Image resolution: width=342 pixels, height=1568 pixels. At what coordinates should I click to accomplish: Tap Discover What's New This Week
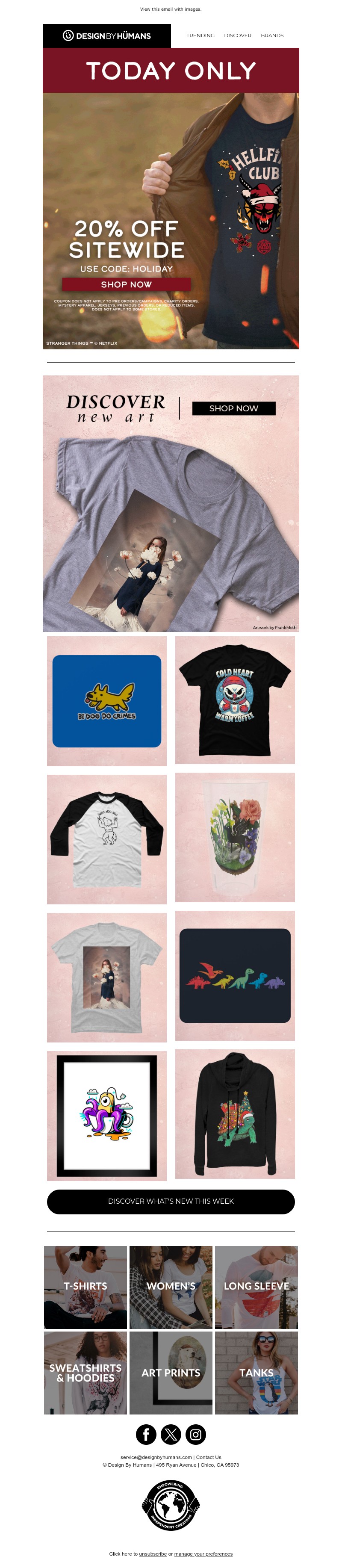(171, 1201)
